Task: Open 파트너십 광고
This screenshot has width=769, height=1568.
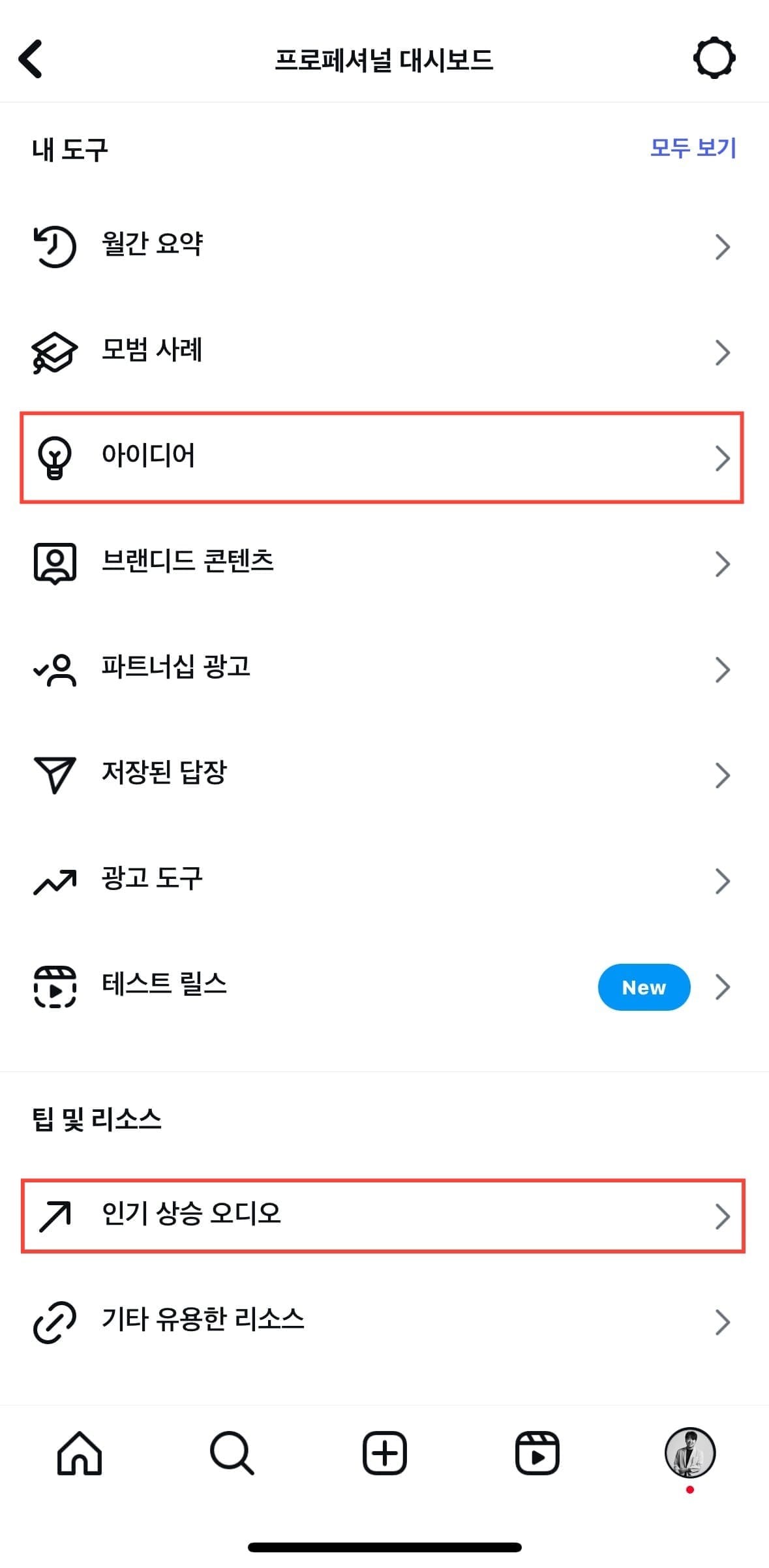Action: point(384,669)
